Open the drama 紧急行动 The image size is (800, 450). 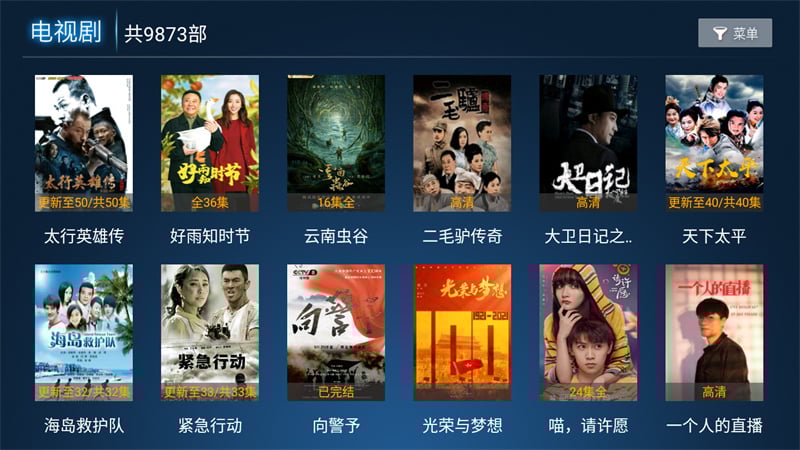(x=210, y=332)
